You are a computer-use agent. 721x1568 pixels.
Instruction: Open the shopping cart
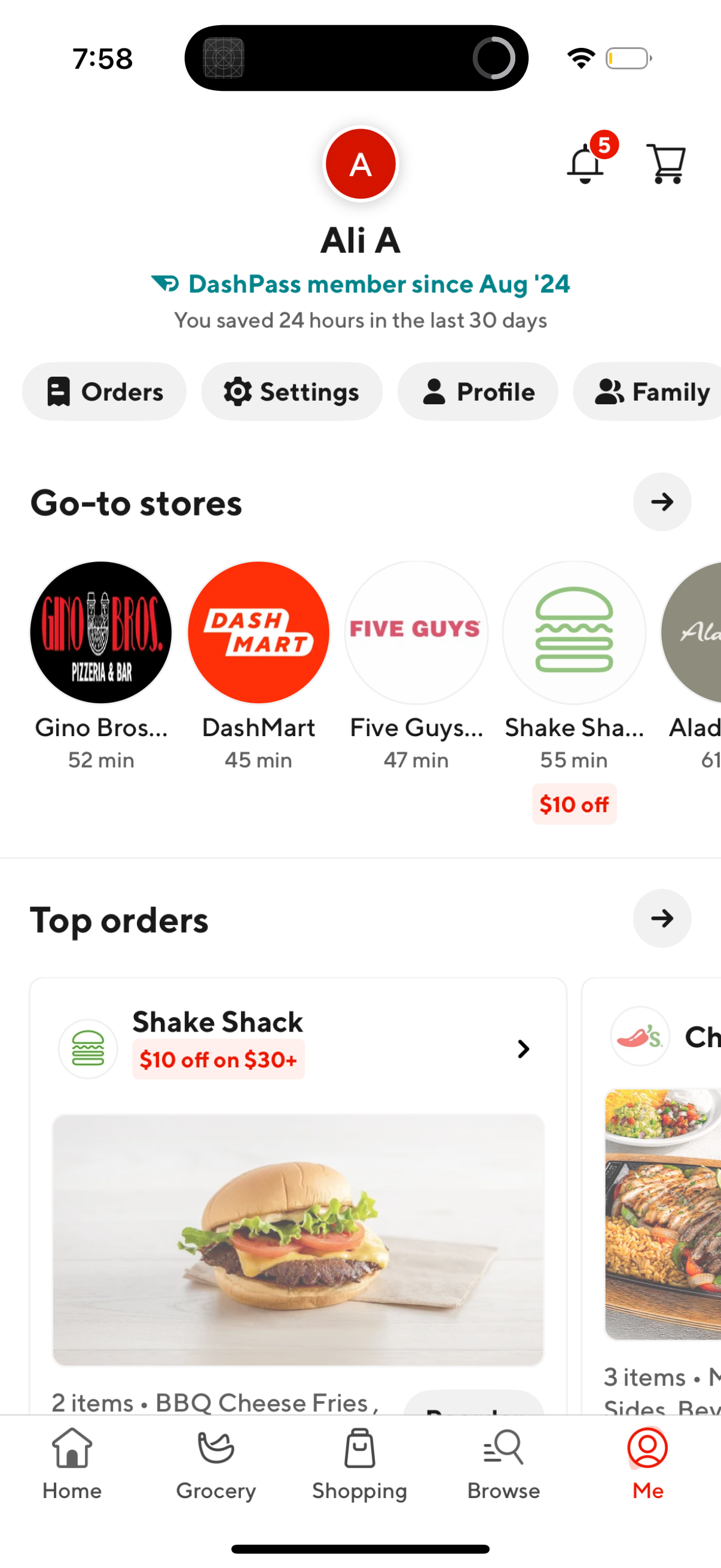(x=667, y=163)
